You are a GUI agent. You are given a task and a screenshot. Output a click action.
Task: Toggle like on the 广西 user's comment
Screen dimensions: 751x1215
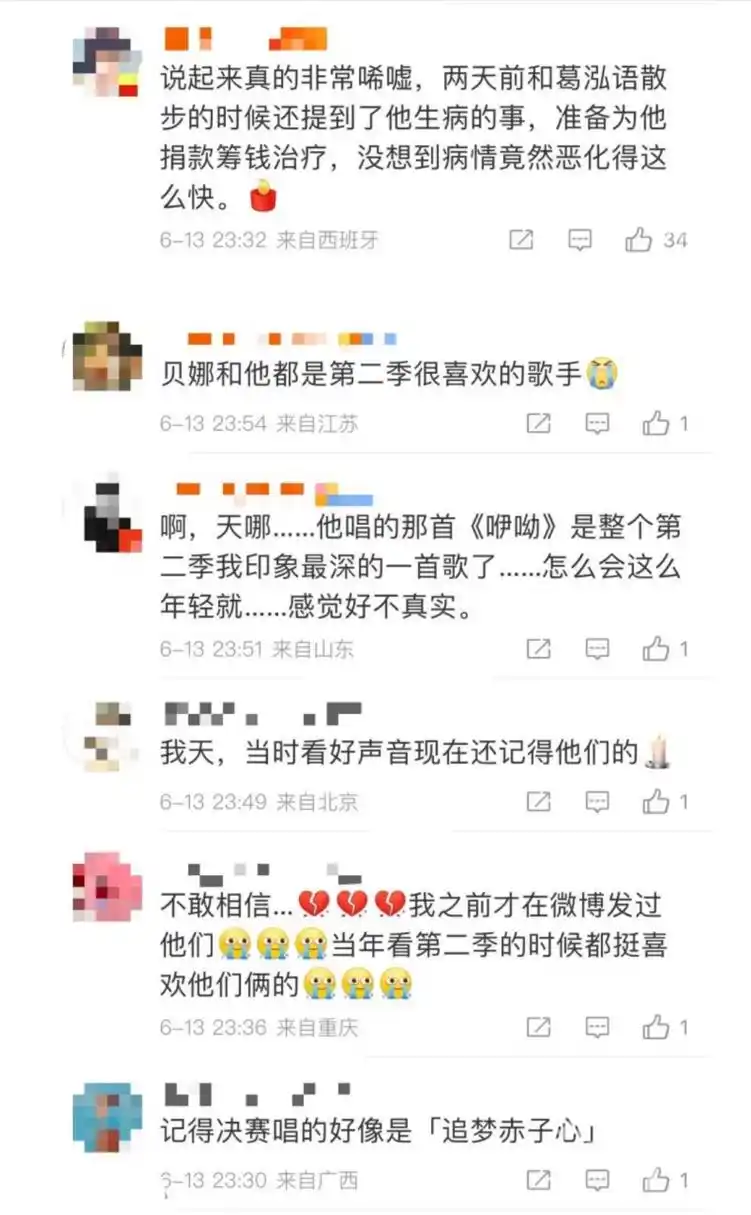coord(655,1180)
